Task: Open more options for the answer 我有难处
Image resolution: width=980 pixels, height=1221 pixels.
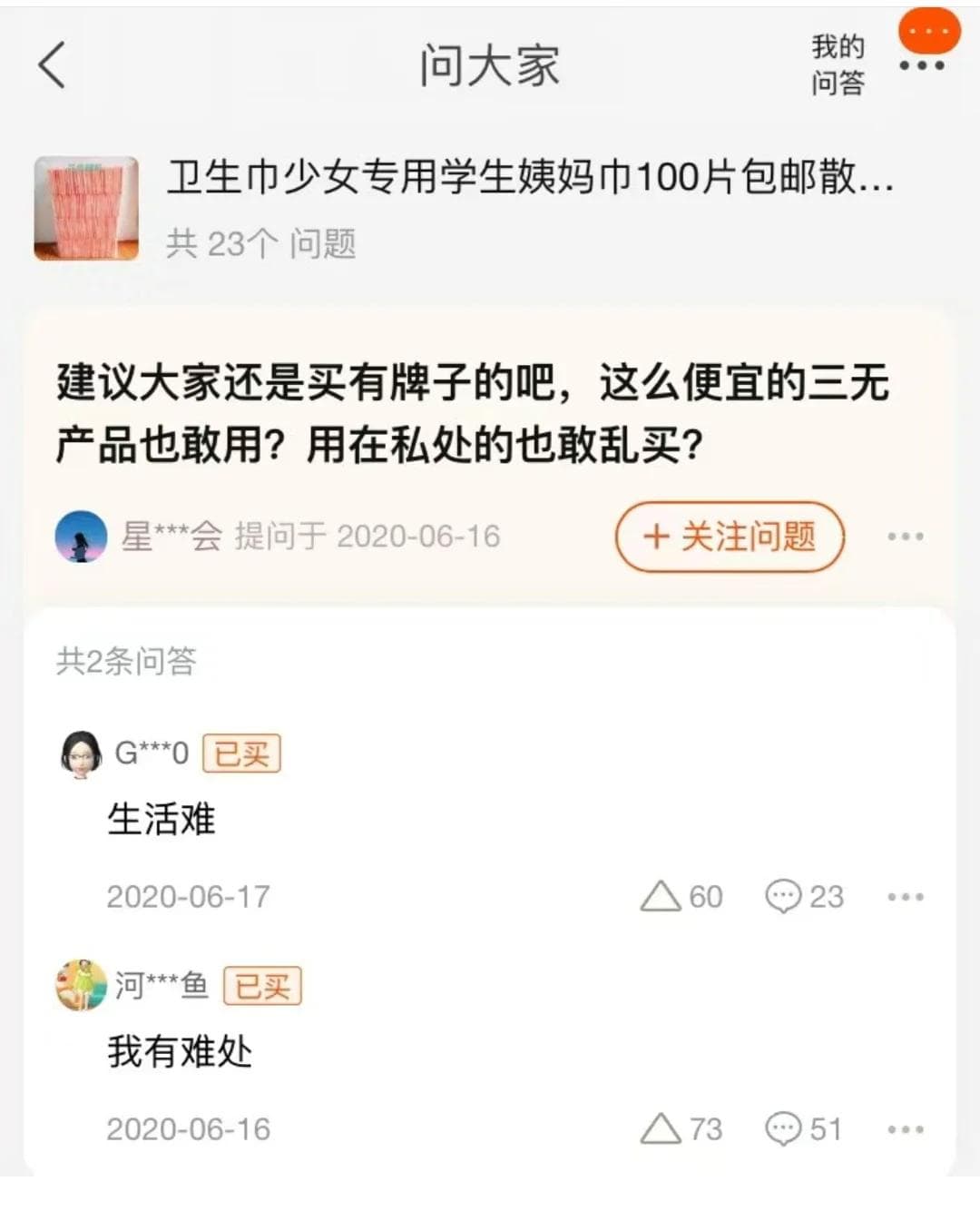Action: tap(905, 1129)
